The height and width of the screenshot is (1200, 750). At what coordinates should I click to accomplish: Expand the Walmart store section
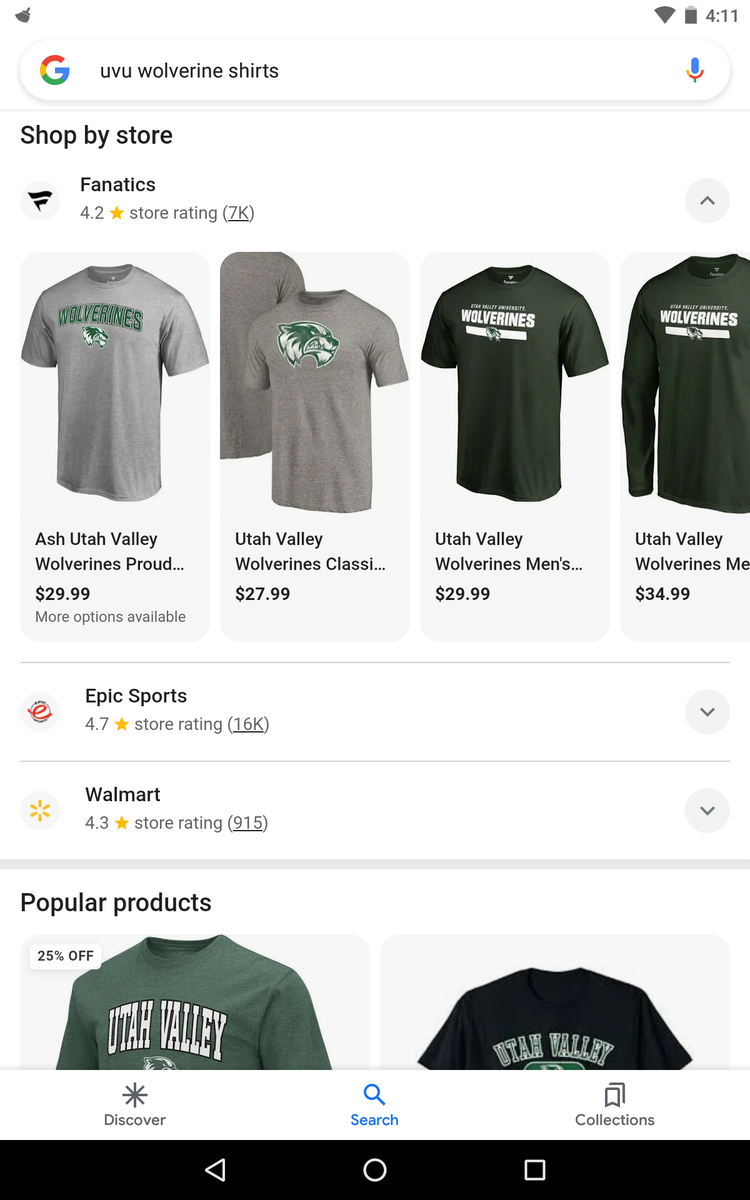707,811
